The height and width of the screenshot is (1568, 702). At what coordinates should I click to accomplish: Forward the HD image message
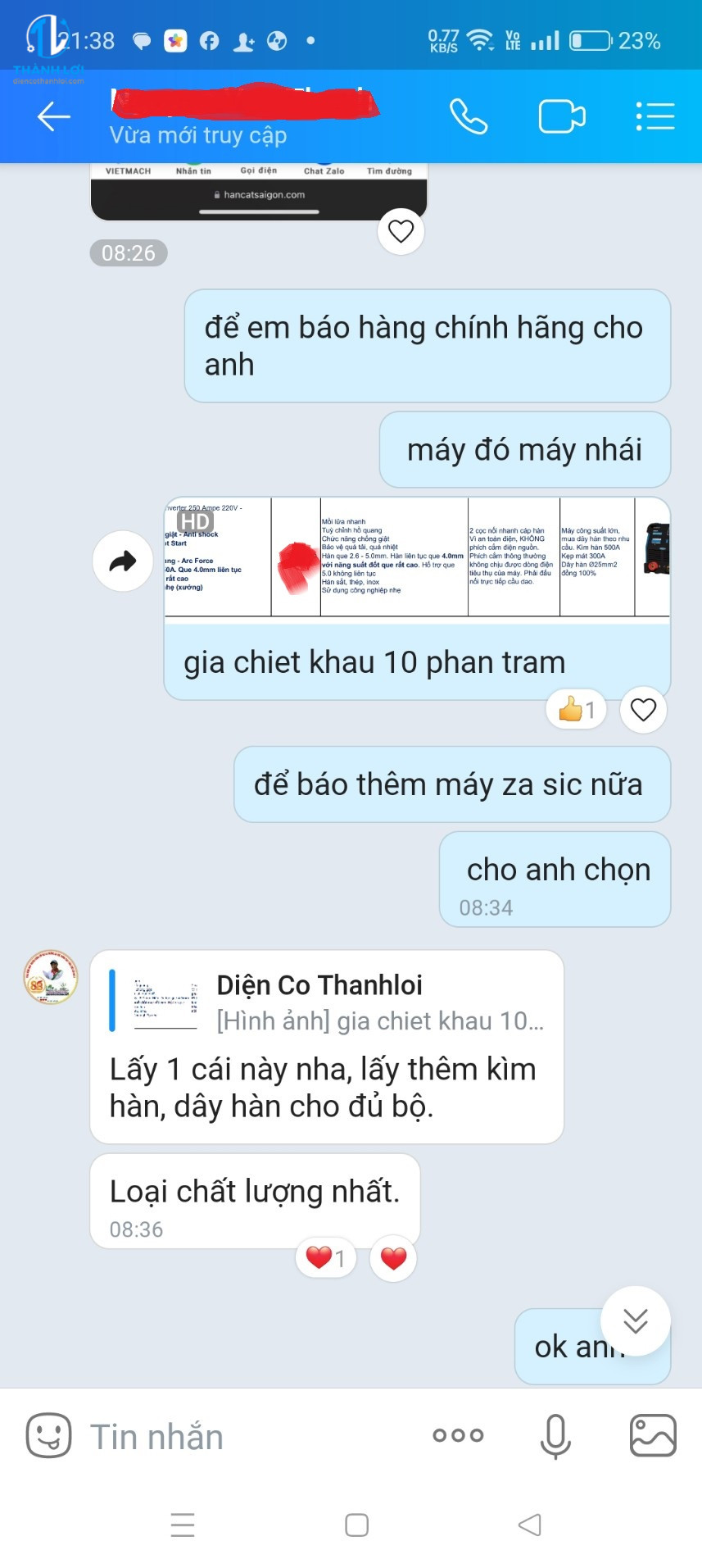coord(123,561)
